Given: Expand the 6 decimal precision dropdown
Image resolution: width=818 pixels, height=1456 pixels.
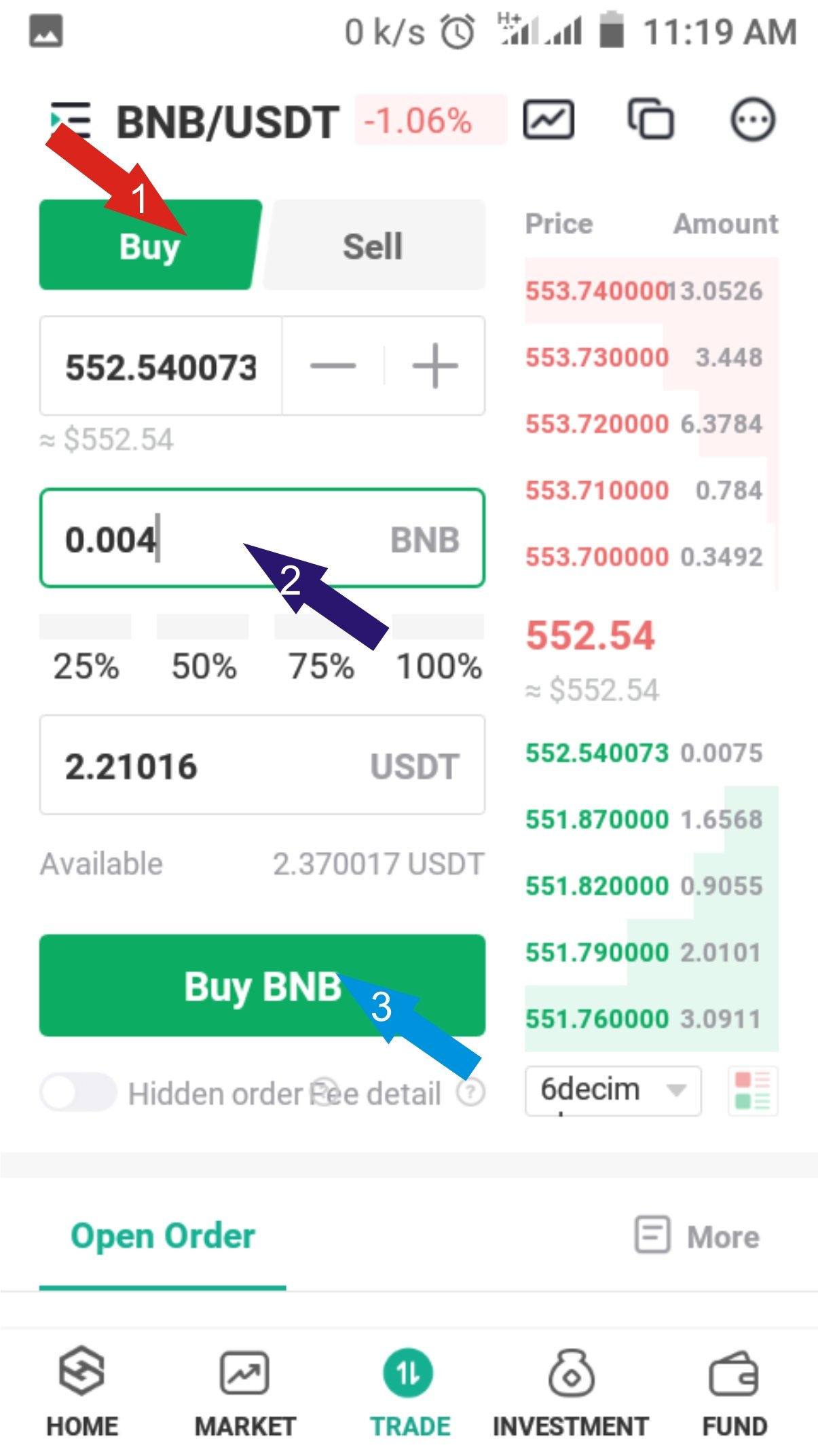Looking at the screenshot, I should [612, 1091].
